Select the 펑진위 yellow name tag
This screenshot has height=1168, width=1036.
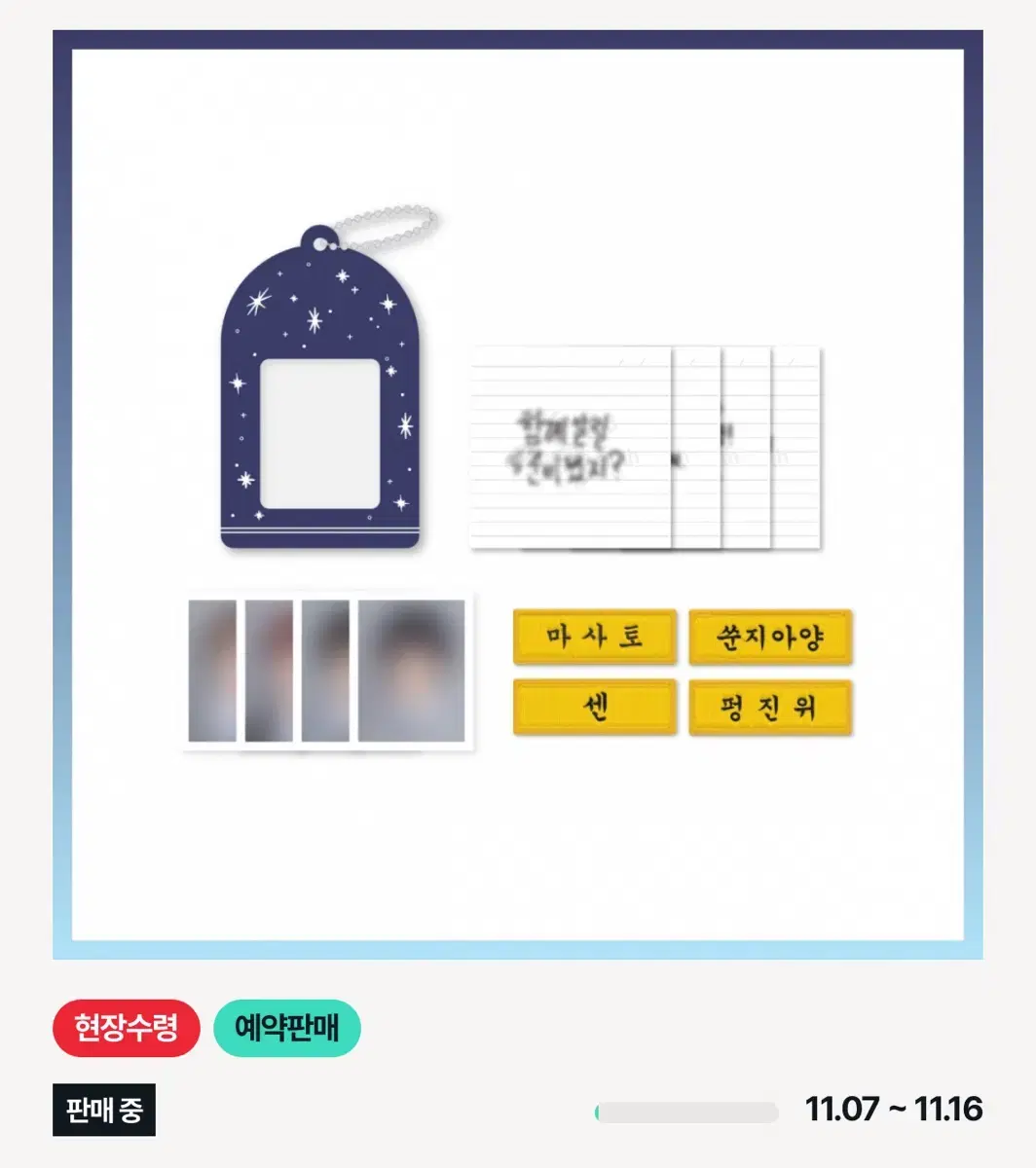click(x=770, y=708)
